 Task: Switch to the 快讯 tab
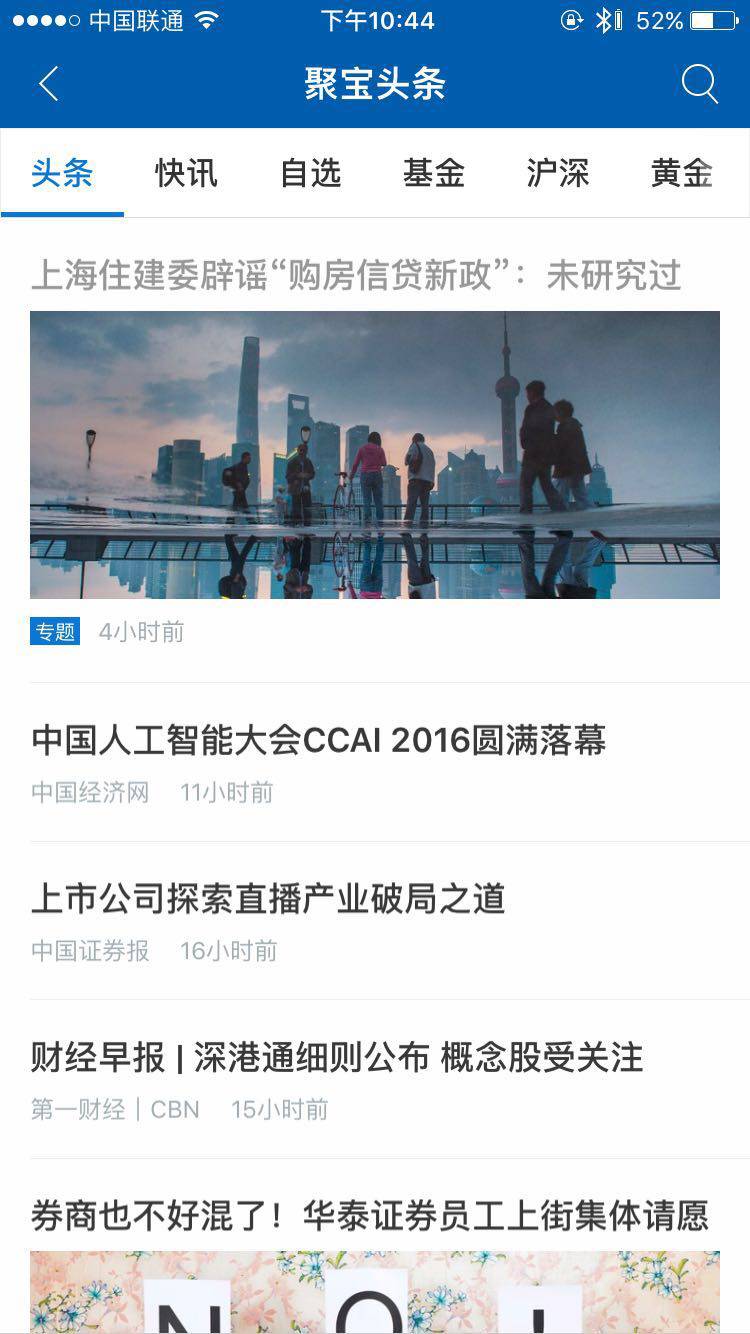coord(185,172)
